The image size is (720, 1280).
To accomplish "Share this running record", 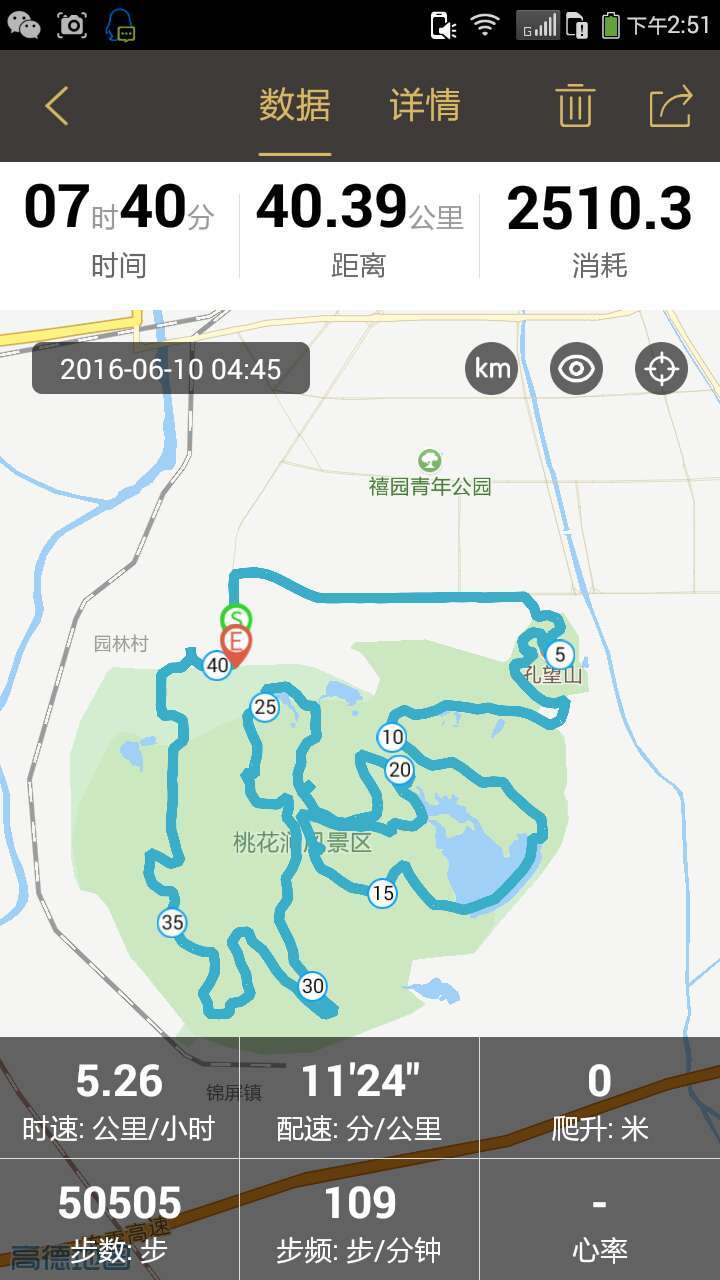I will [x=671, y=106].
